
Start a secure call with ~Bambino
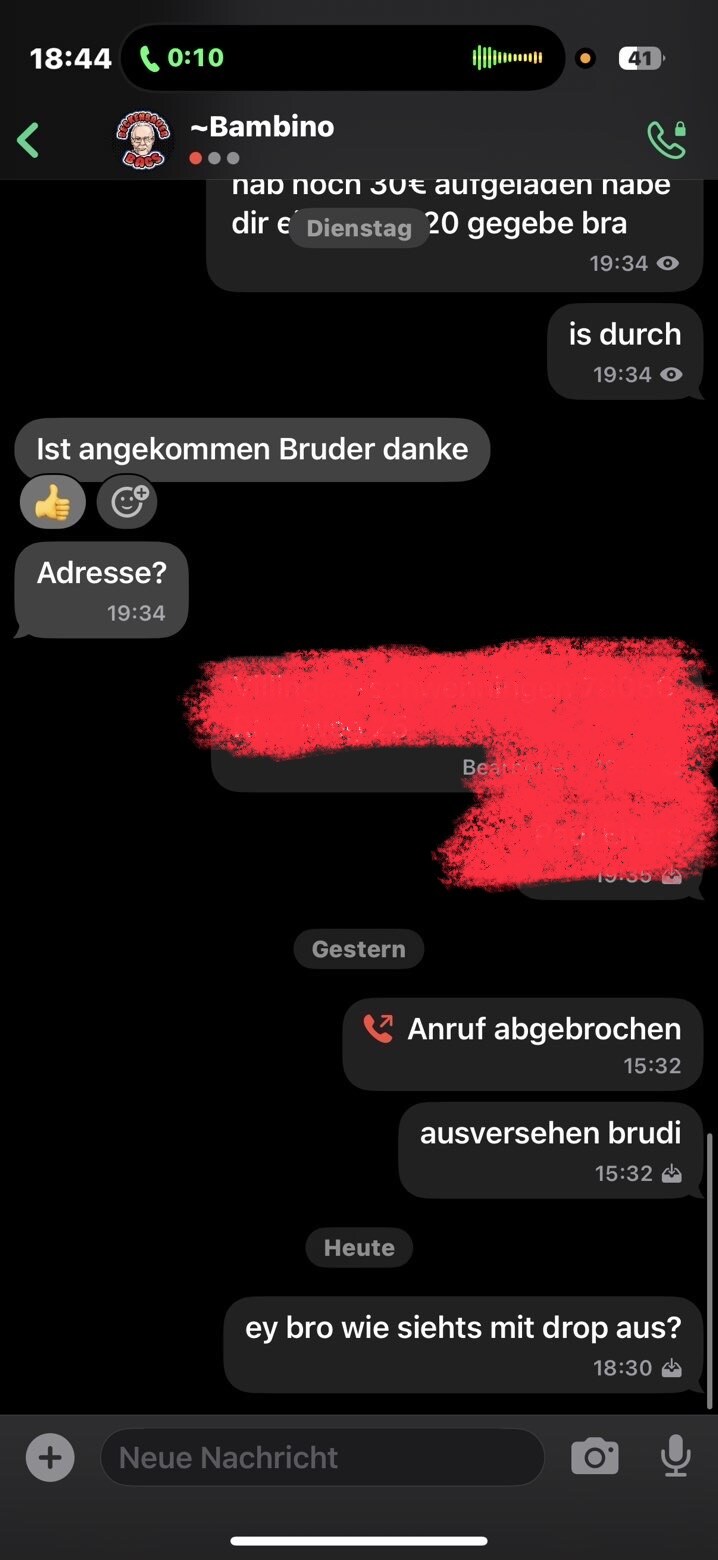[x=667, y=140]
